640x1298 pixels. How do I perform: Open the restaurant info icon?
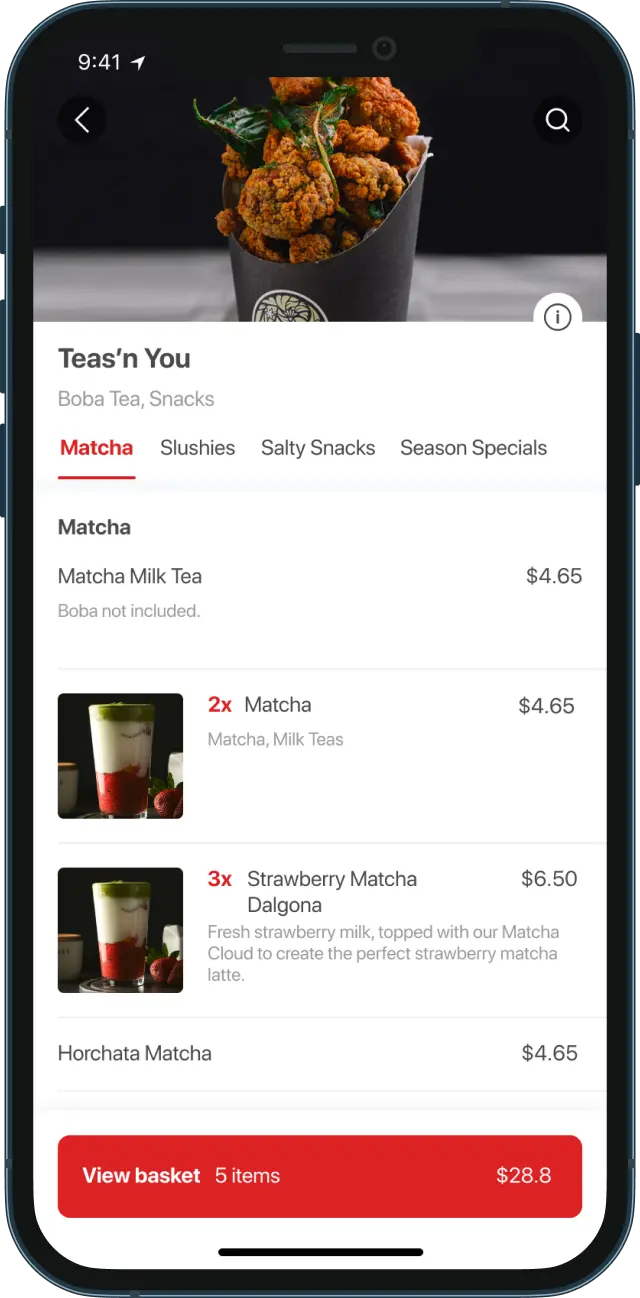557,318
